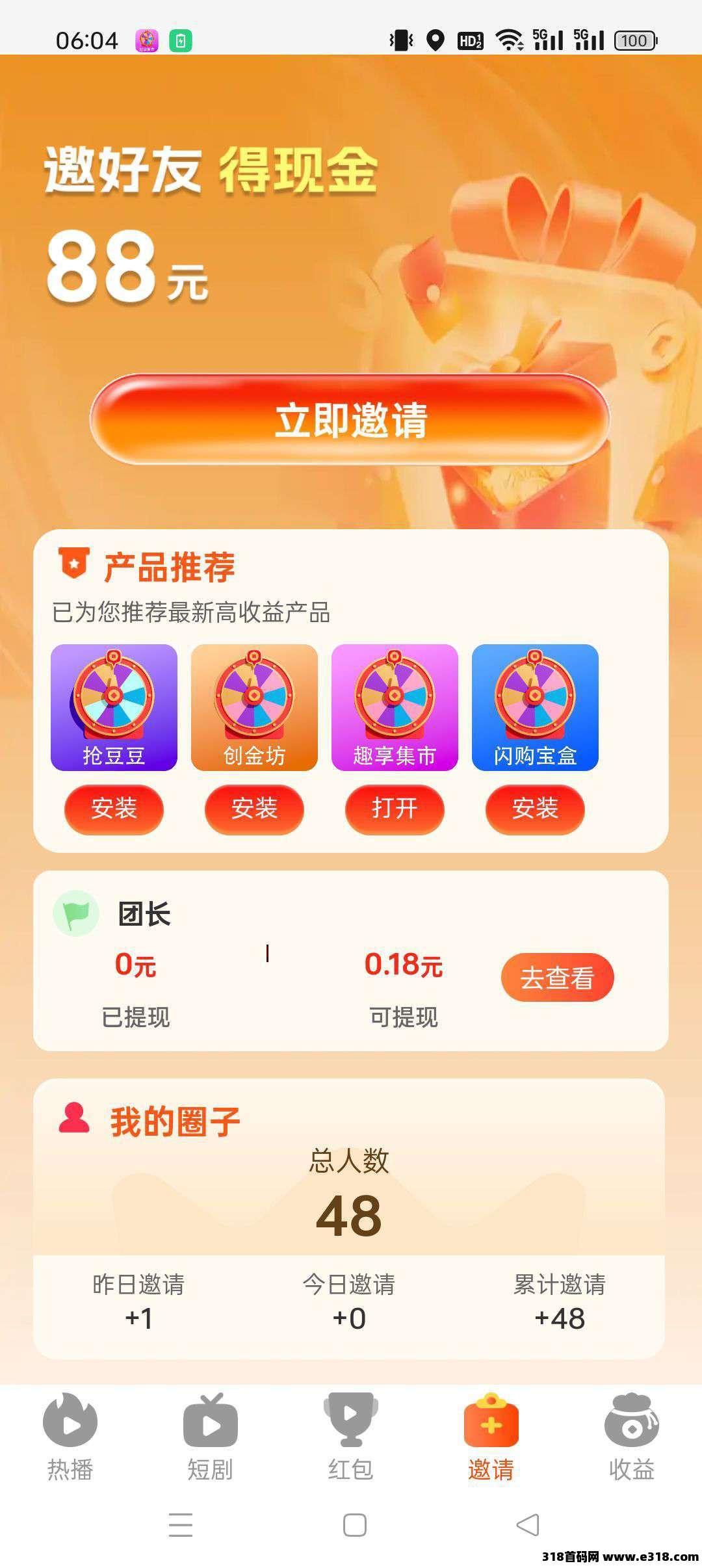Screen dimensions: 702x1568
Task: Switch to the 热播 tab
Action: [x=70, y=1435]
